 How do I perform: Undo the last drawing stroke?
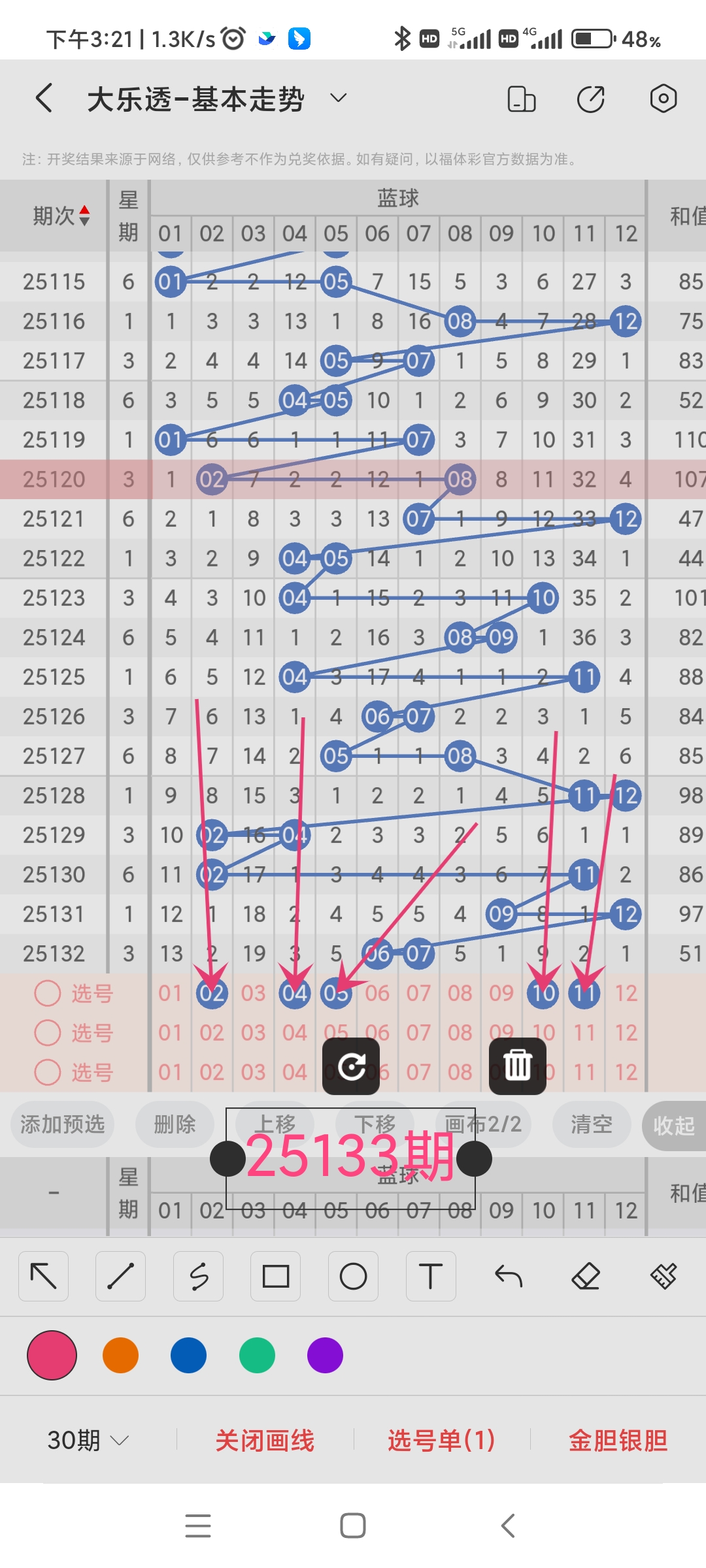(508, 1276)
